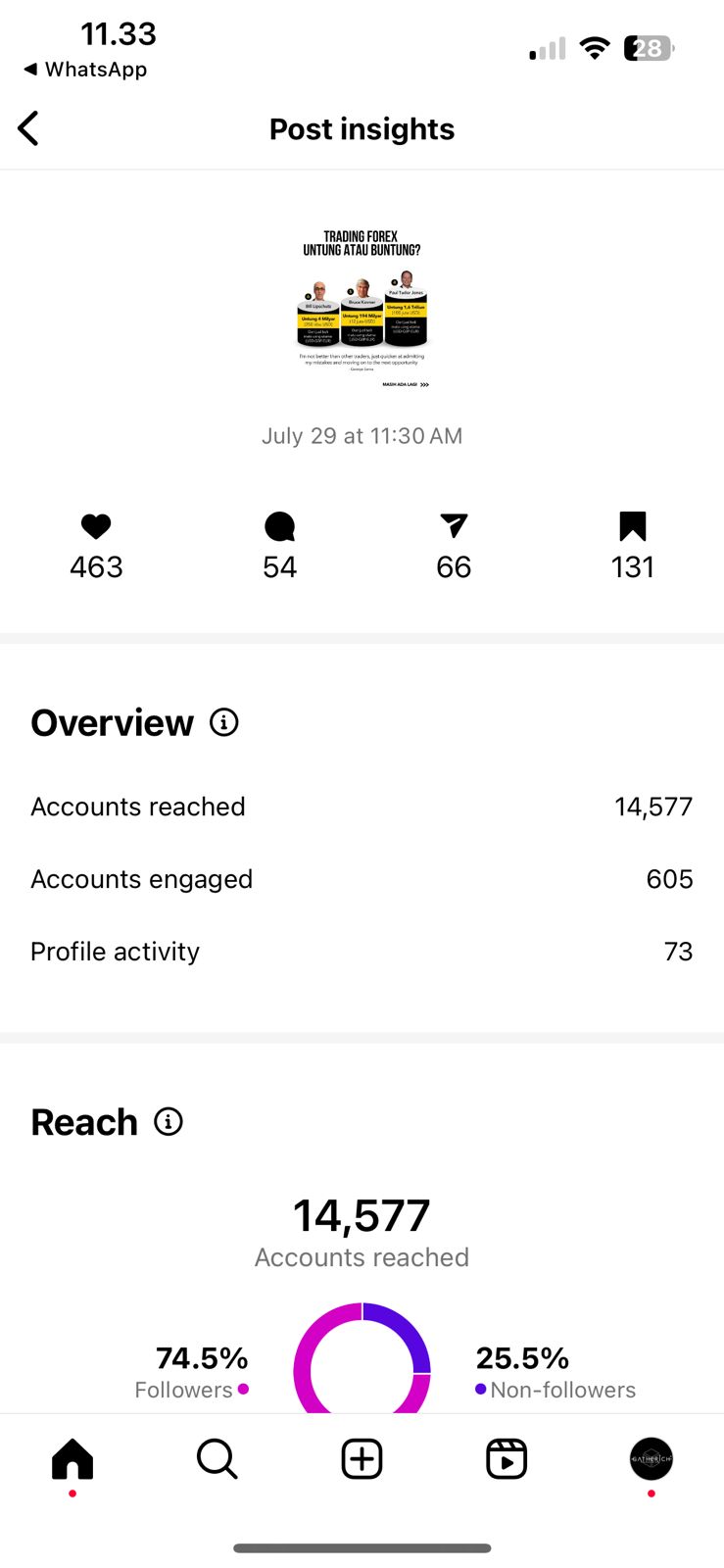Image resolution: width=724 pixels, height=1568 pixels.
Task: Open the profile tab avatar
Action: 651,1459
